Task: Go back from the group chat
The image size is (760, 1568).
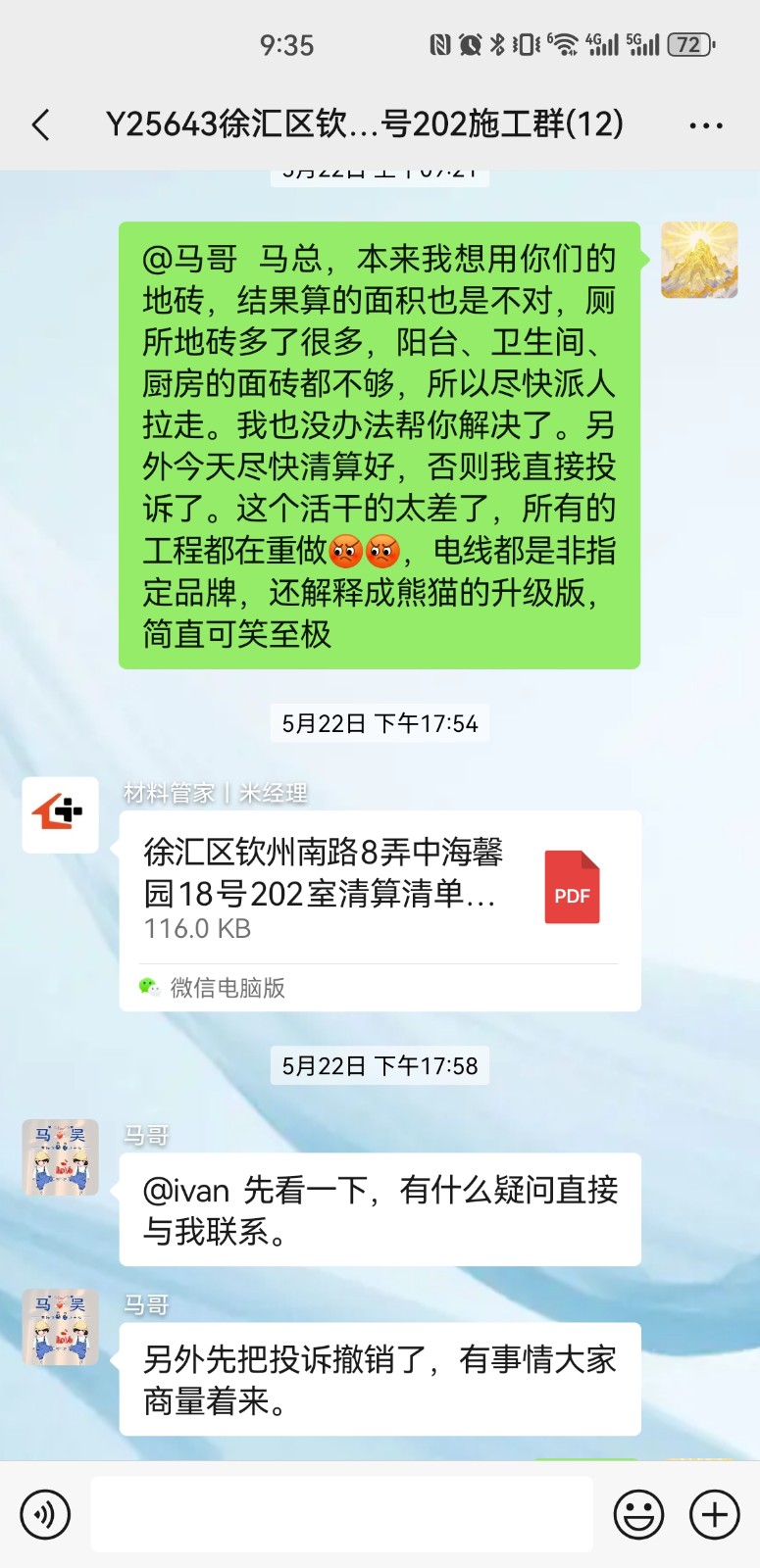Action: [x=41, y=124]
